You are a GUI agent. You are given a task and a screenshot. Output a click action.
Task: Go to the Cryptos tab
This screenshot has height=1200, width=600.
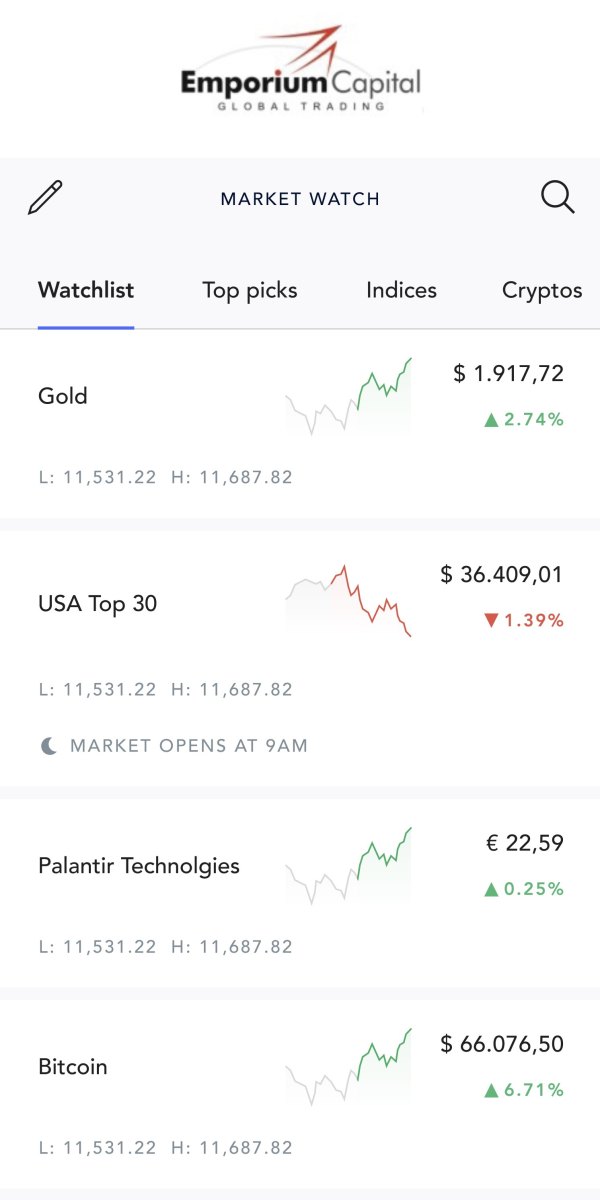[542, 290]
